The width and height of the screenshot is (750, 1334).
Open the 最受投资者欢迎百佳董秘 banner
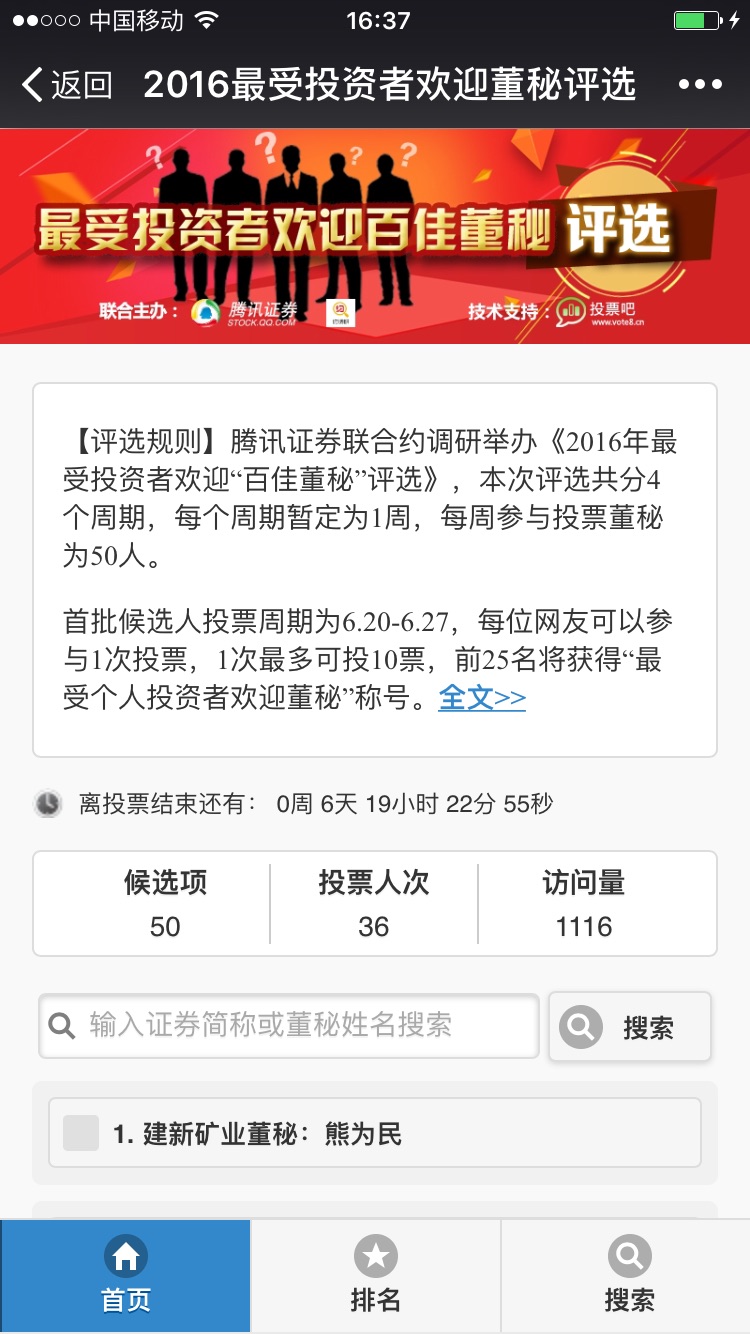coord(375,236)
